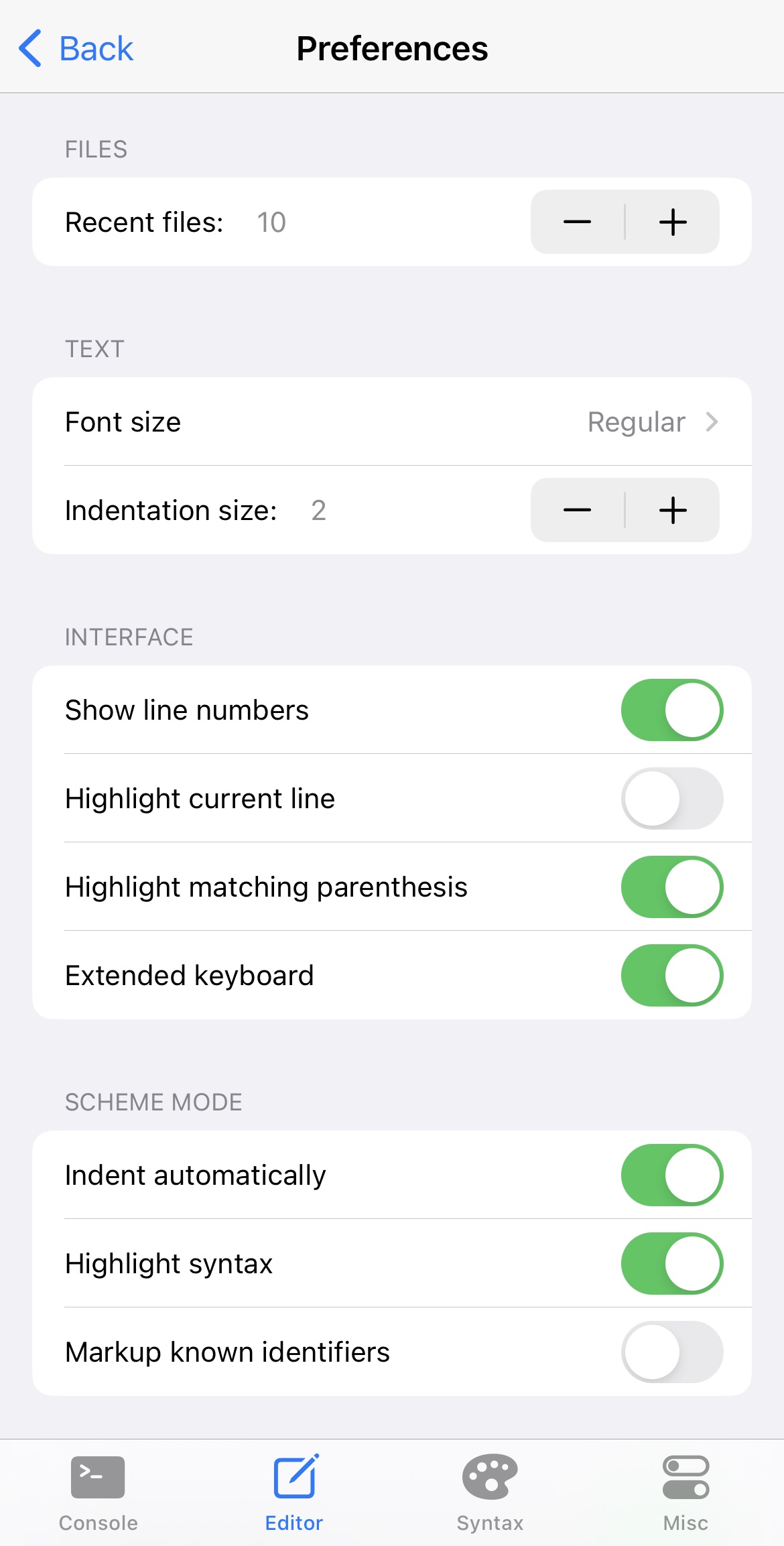Screen dimensions: 784x1546
Task: Disable Highlight matching parenthesis
Action: coord(671,887)
